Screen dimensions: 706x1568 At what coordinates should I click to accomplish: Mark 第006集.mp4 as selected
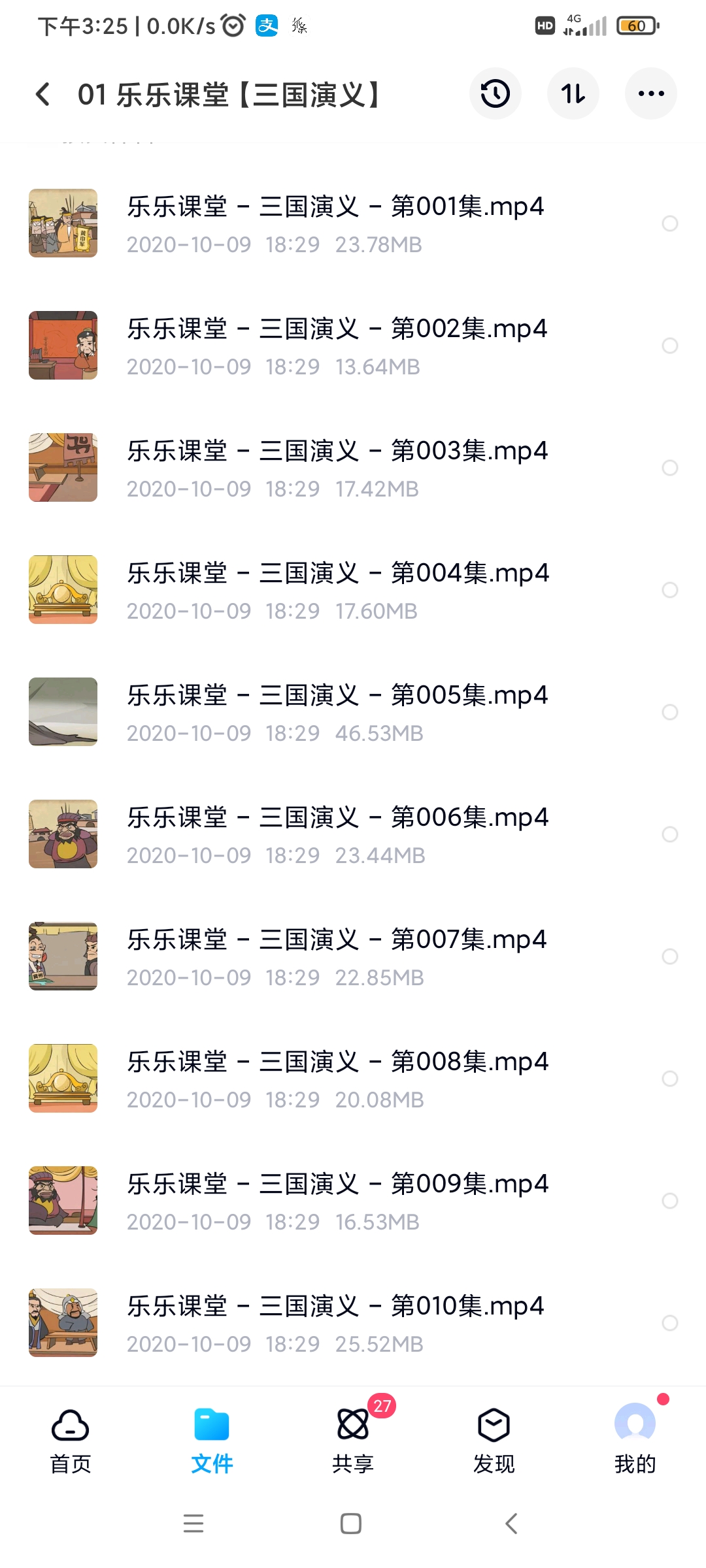click(x=669, y=834)
